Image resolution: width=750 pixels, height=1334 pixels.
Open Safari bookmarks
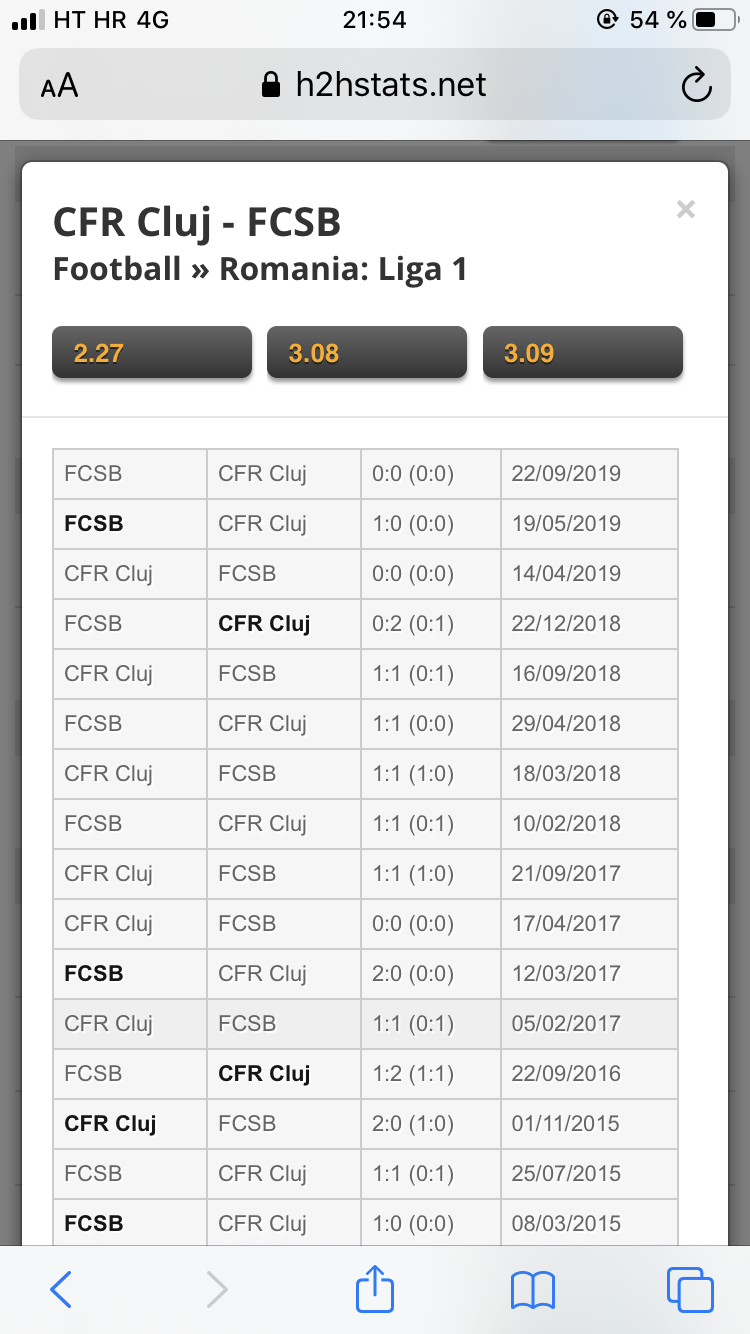pyautogui.click(x=532, y=1289)
